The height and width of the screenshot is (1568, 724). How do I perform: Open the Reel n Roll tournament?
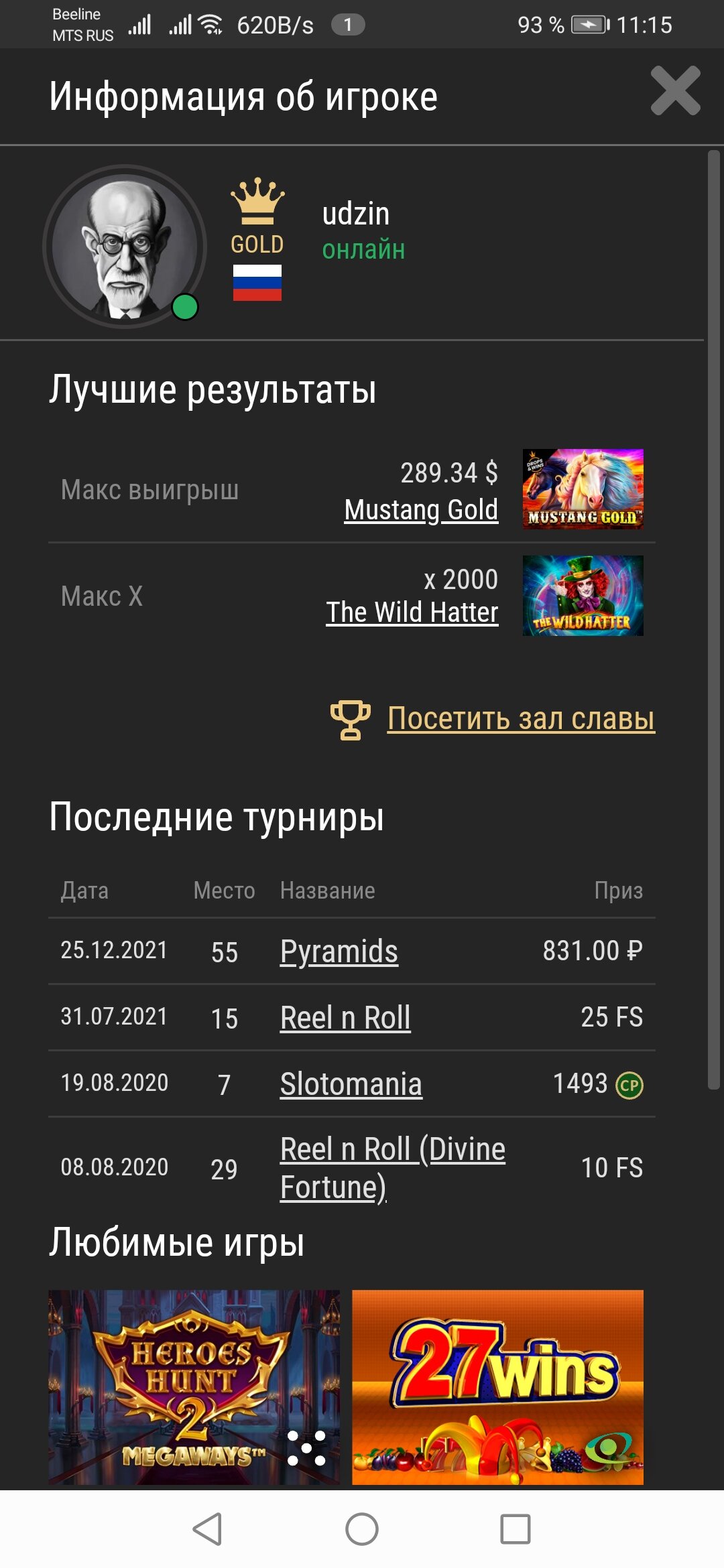tap(345, 1018)
